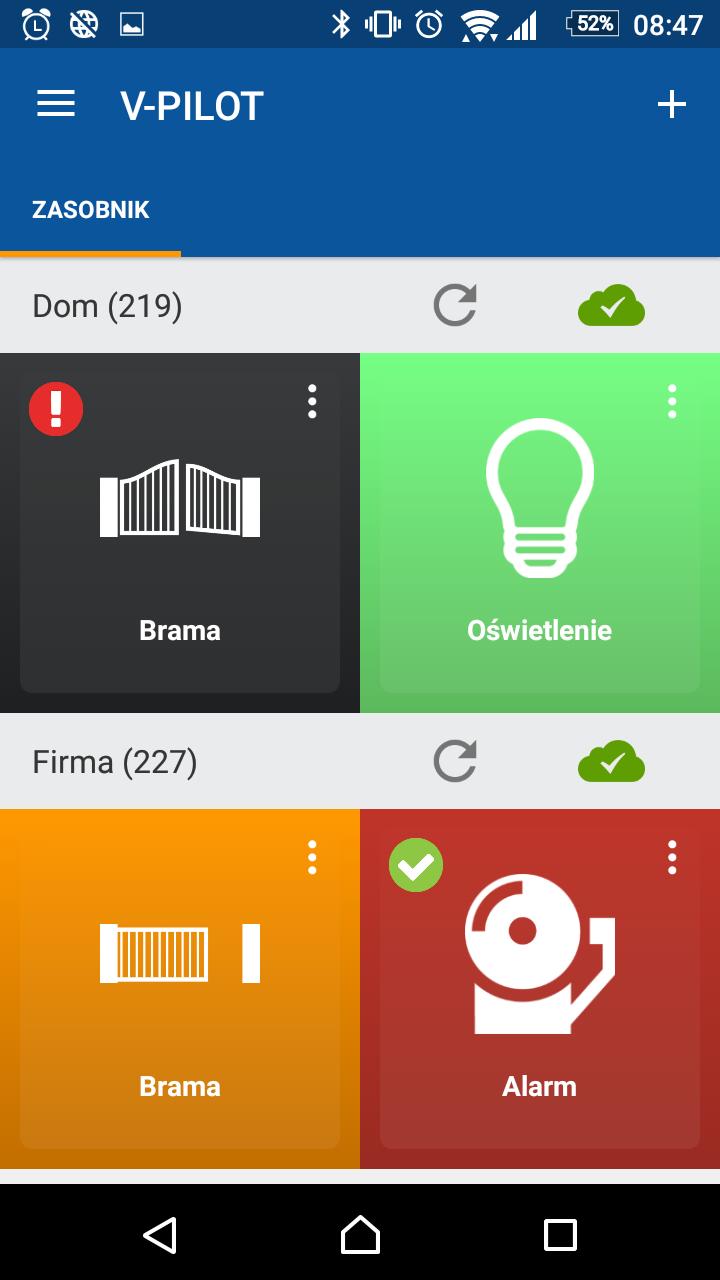Image resolution: width=720 pixels, height=1280 pixels.
Task: Open the hamburger navigation drawer
Action: pyautogui.click(x=56, y=104)
